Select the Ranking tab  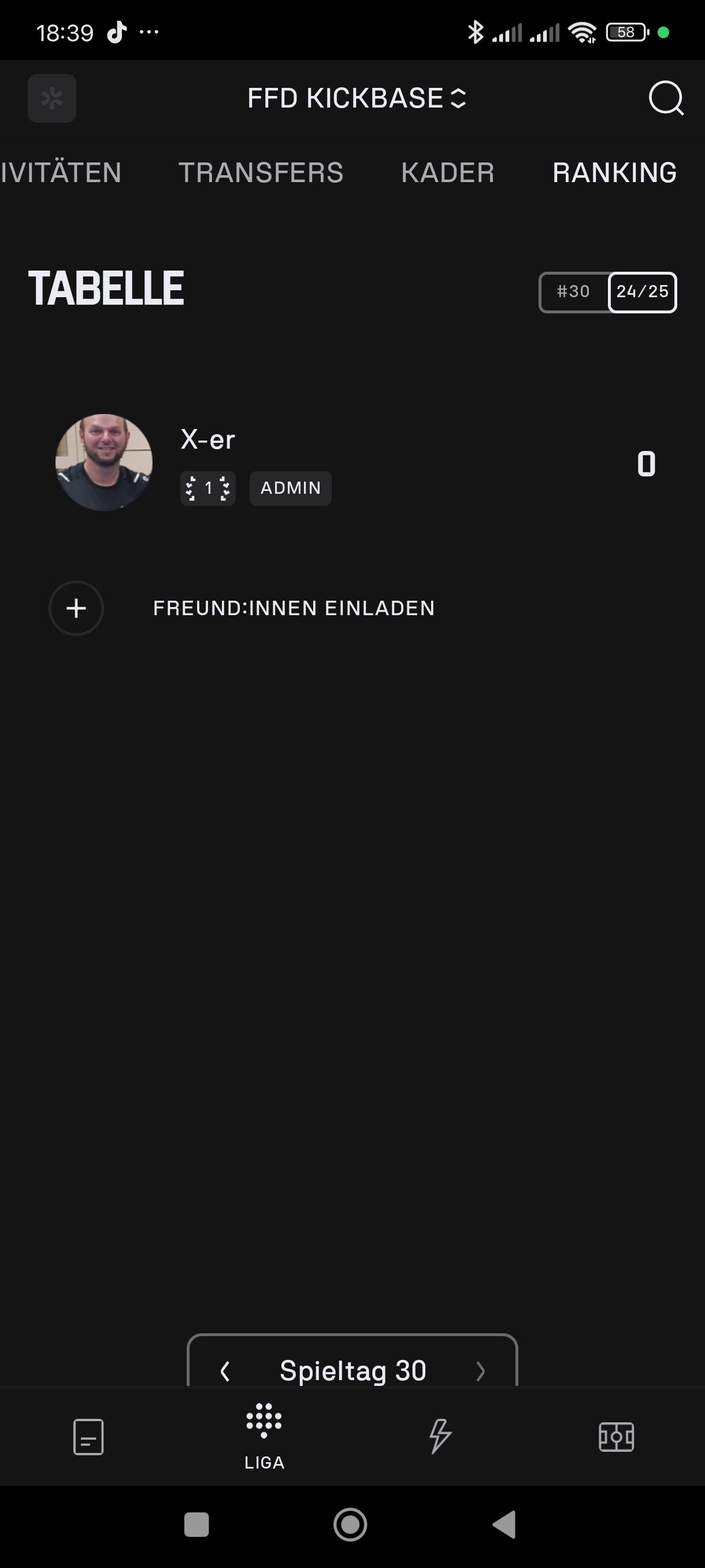click(x=614, y=173)
